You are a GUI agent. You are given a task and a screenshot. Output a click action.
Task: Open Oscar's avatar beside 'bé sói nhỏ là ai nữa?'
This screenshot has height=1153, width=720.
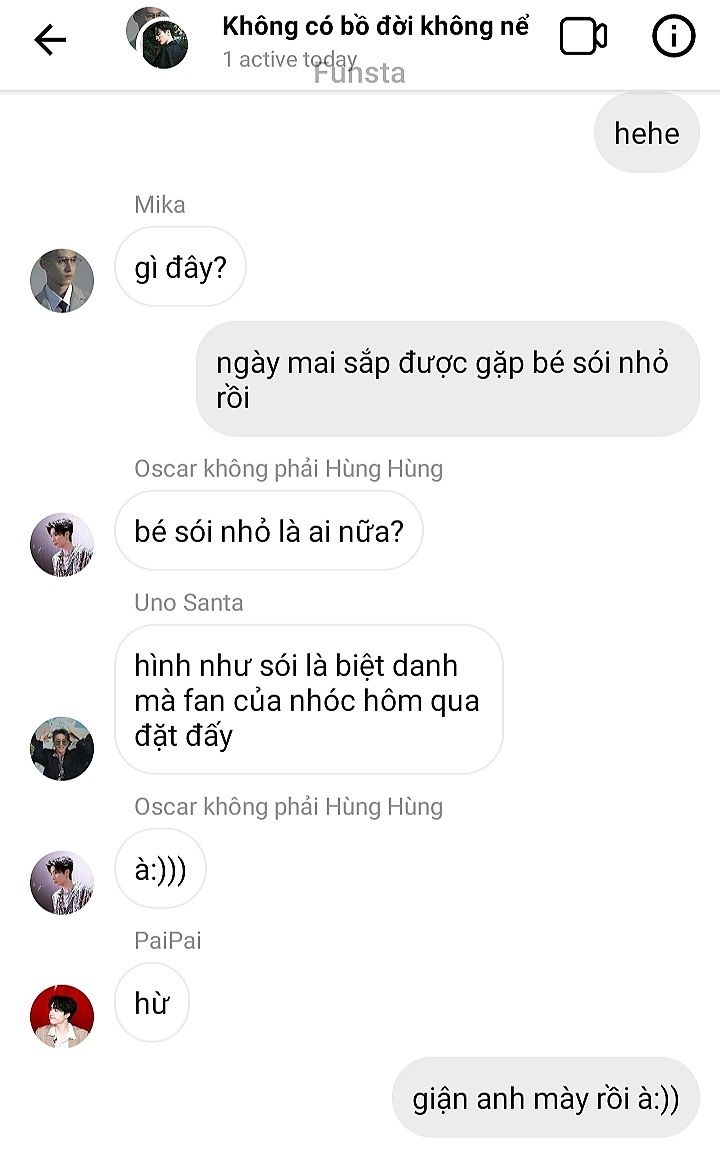pos(62,545)
